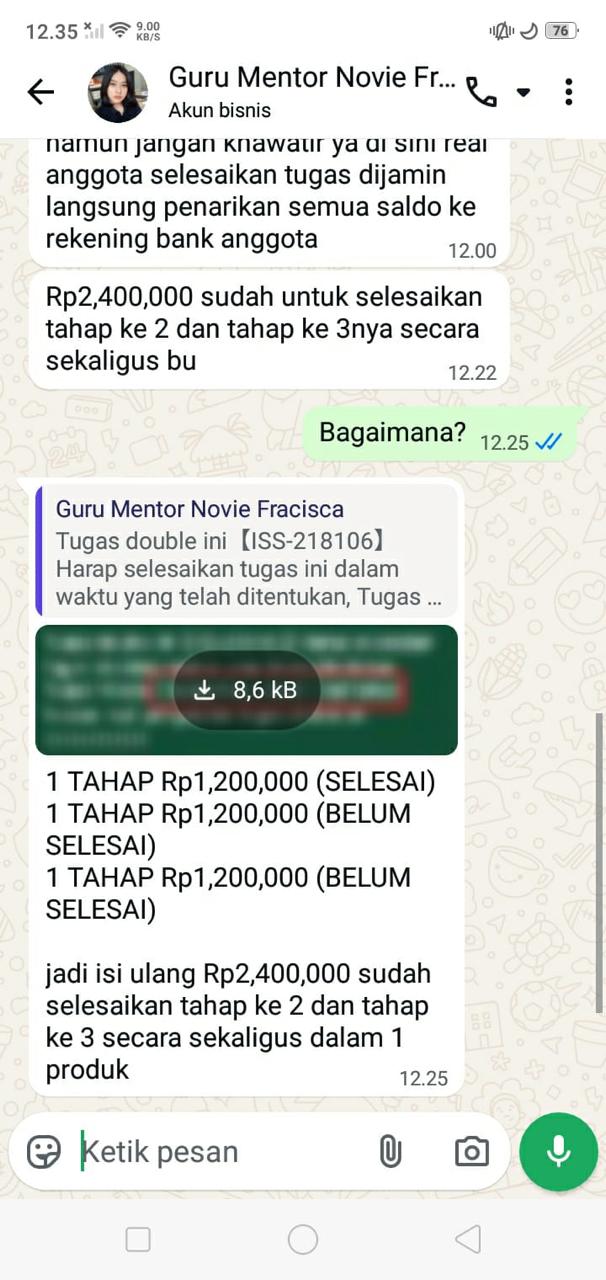
Task: Focus the Ketik pesan message field
Action: pyautogui.click(x=220, y=1151)
